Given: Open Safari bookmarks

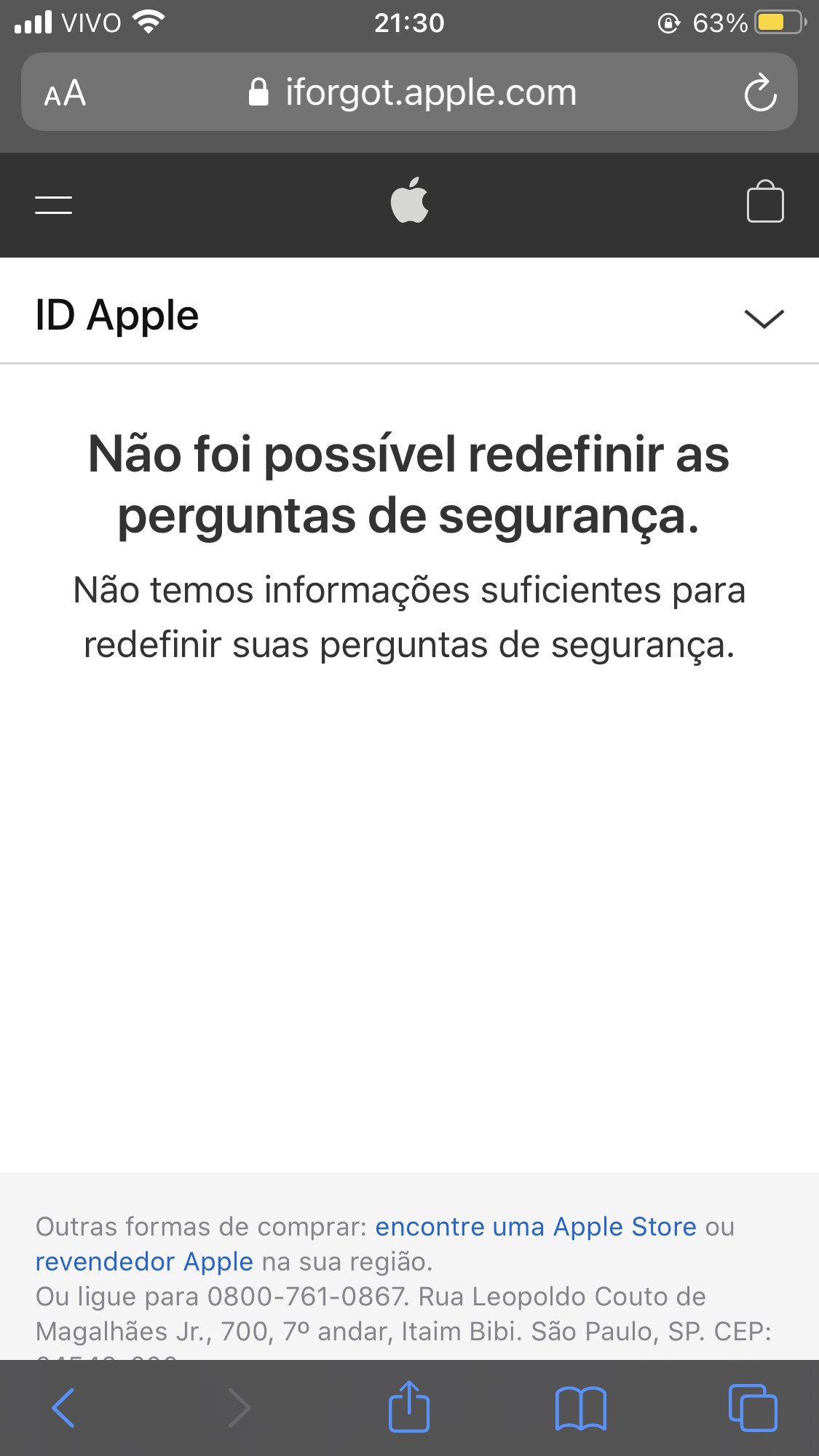Looking at the screenshot, I should pos(580,1407).
